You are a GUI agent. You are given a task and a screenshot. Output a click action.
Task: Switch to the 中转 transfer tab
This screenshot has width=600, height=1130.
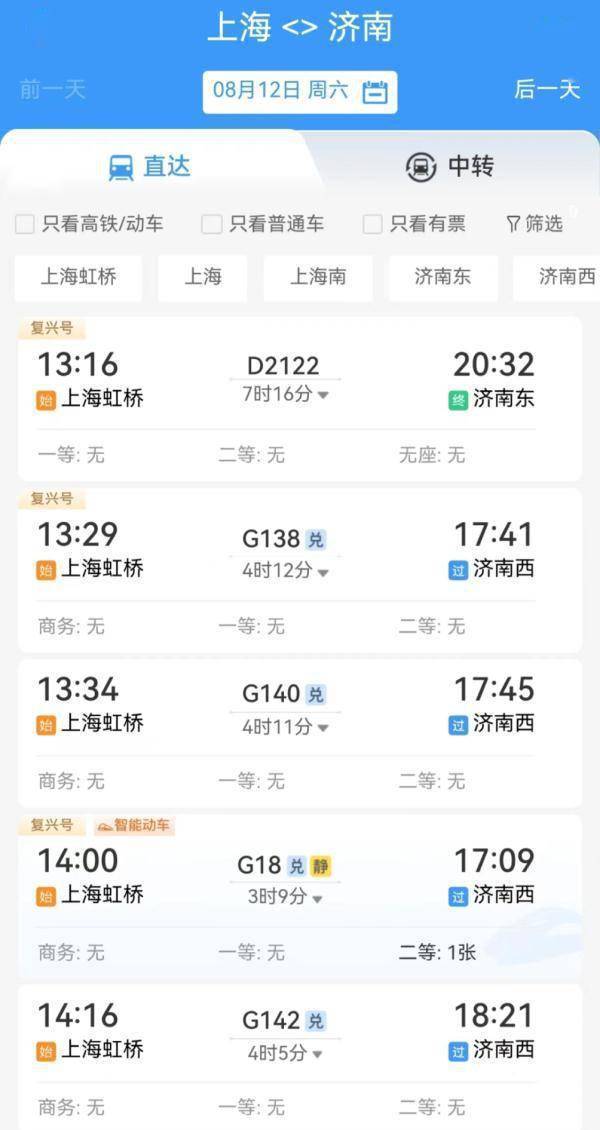(449, 166)
